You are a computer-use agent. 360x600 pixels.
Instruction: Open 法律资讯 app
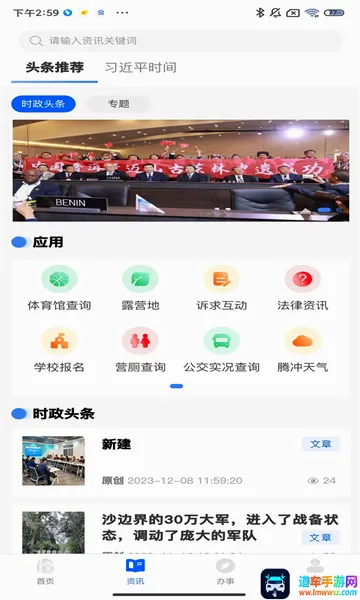pos(303,288)
